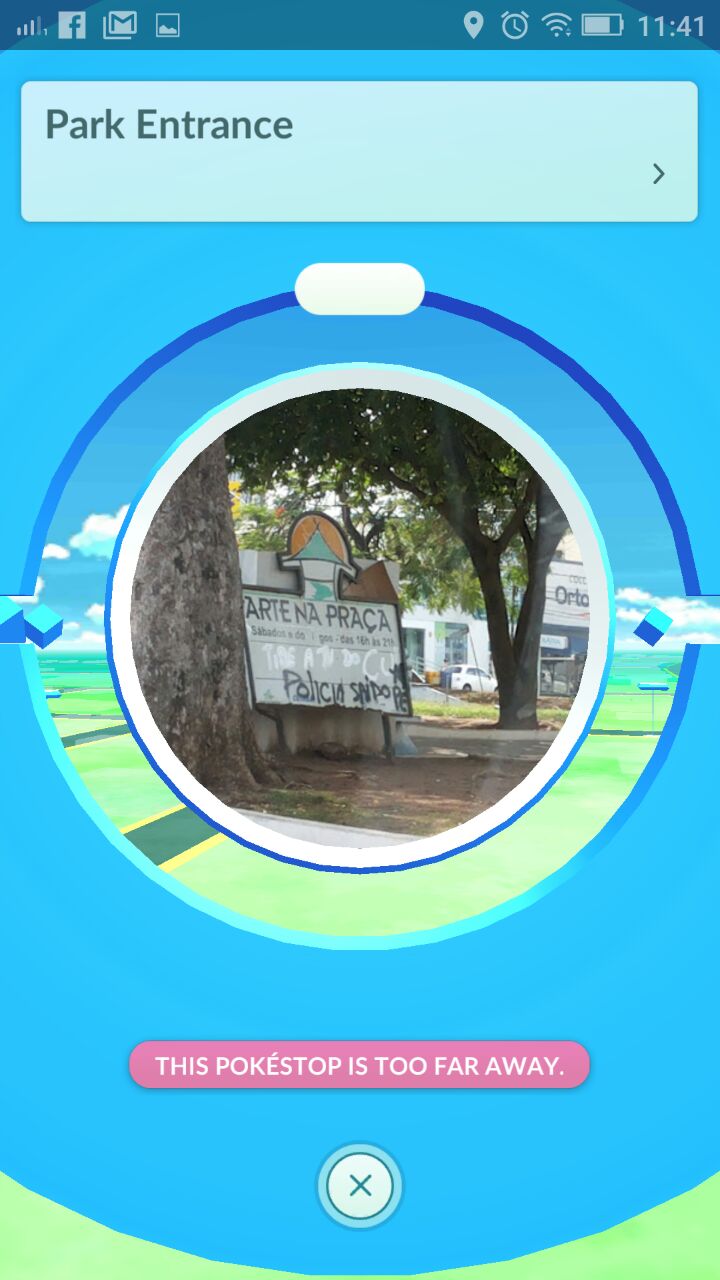The height and width of the screenshot is (1280, 720).
Task: Close the PokéStop view
Action: click(x=360, y=1186)
